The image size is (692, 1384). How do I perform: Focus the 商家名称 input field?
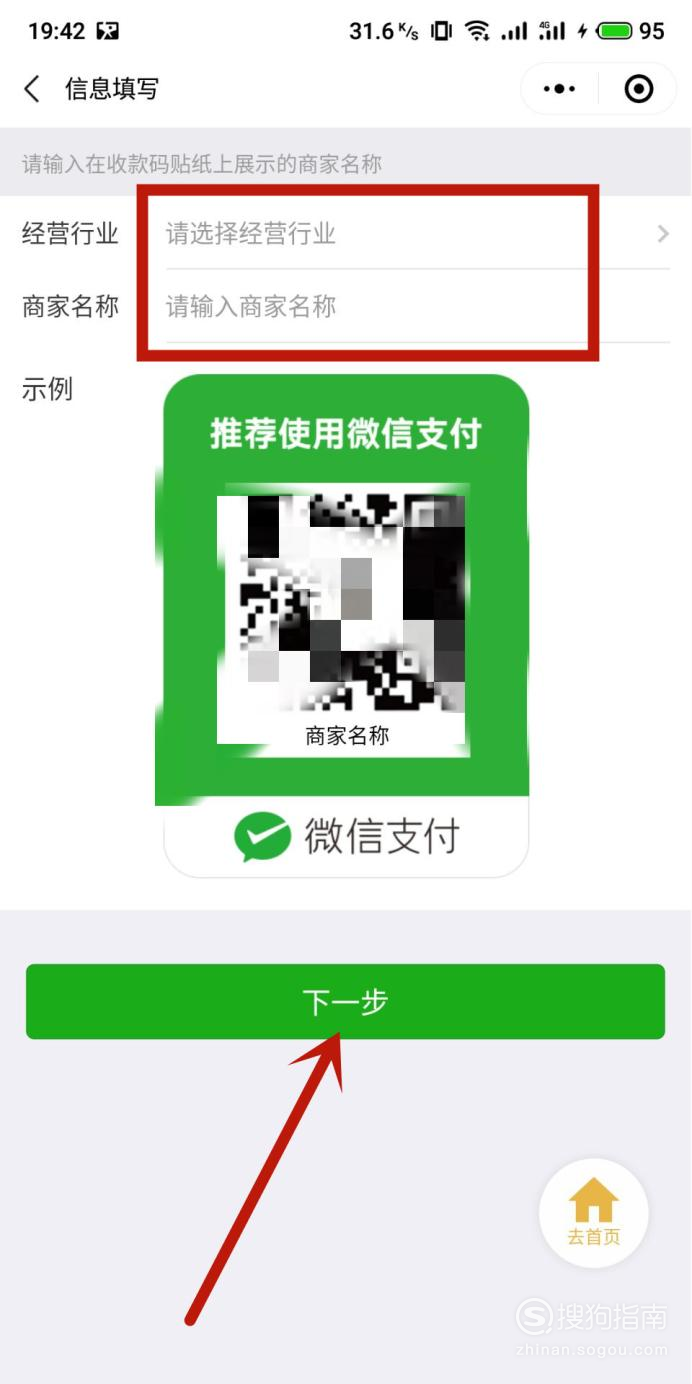(418, 307)
